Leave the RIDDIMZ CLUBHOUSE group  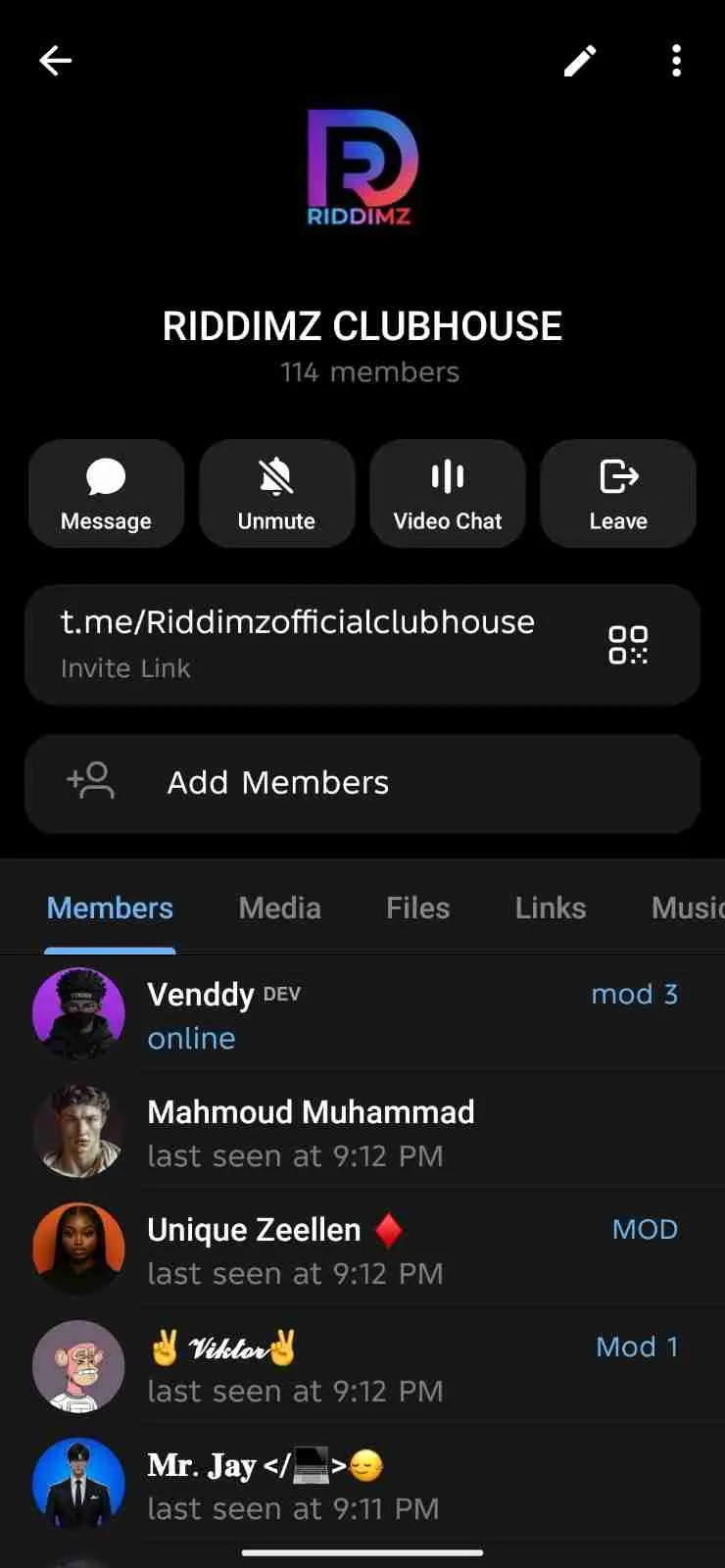[618, 493]
